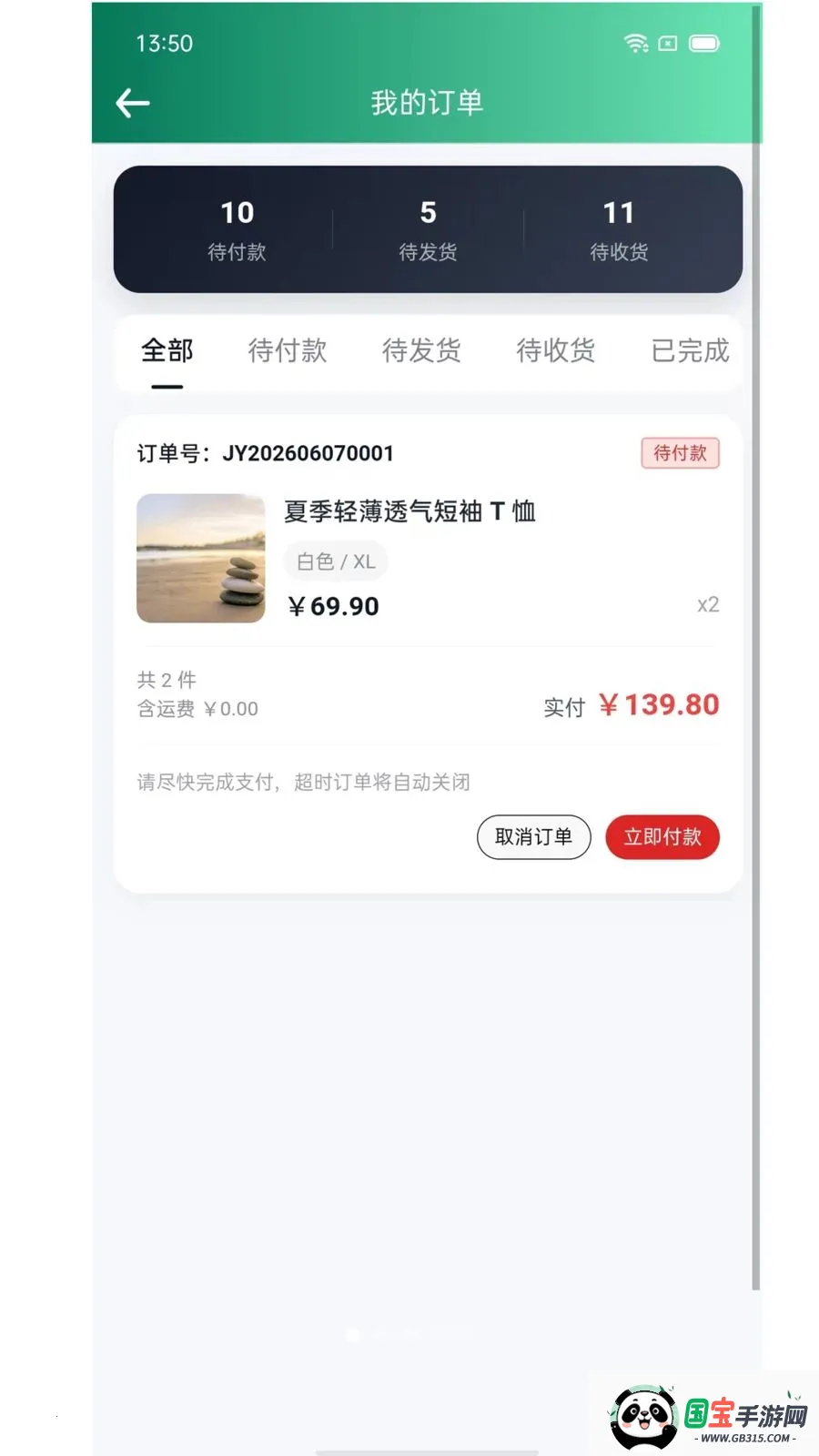Switch to the 已完成 tab
Screen dimensions: 819x1456
(x=691, y=351)
